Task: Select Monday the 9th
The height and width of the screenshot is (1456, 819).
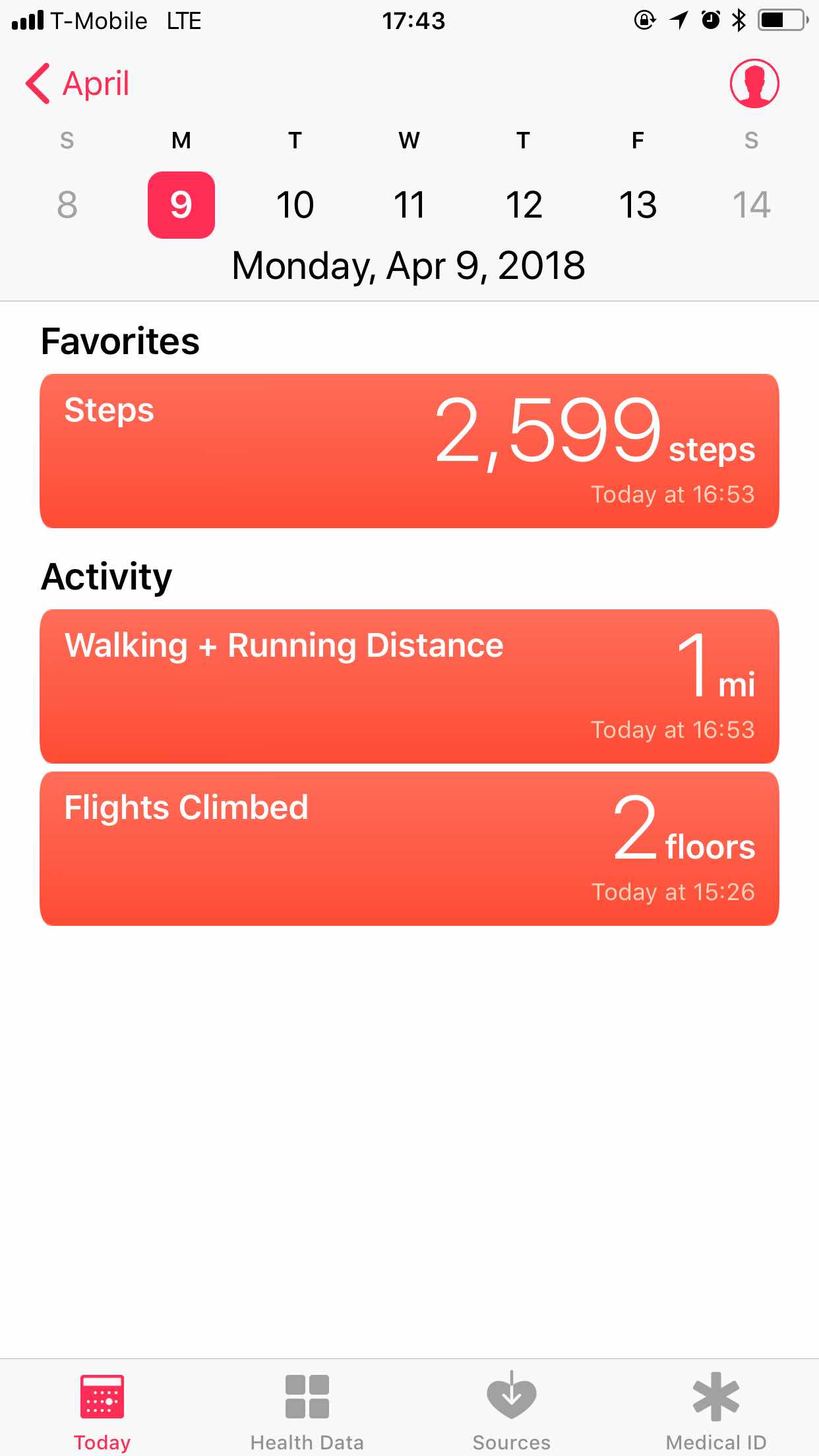Action: (181, 204)
